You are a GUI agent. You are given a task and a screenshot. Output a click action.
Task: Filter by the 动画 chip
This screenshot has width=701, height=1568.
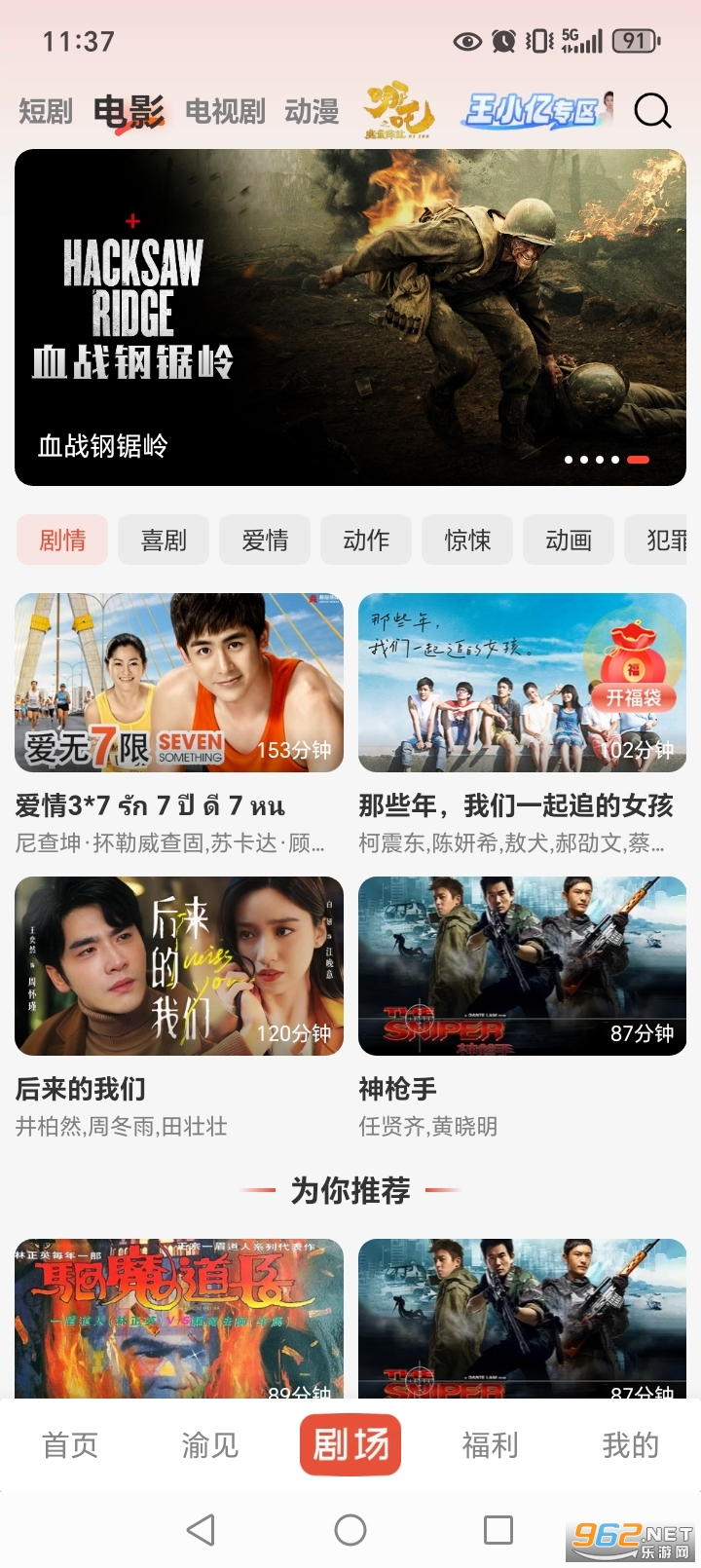(569, 541)
